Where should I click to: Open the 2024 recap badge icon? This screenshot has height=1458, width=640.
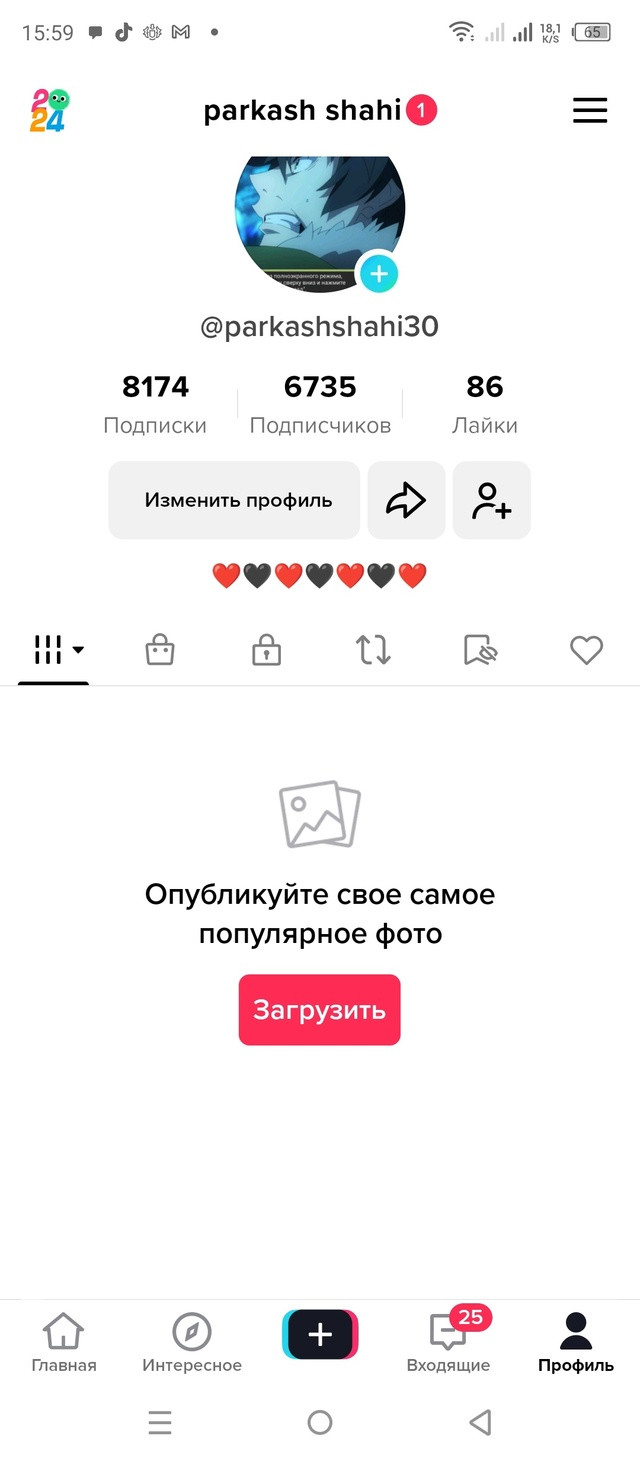coord(49,110)
